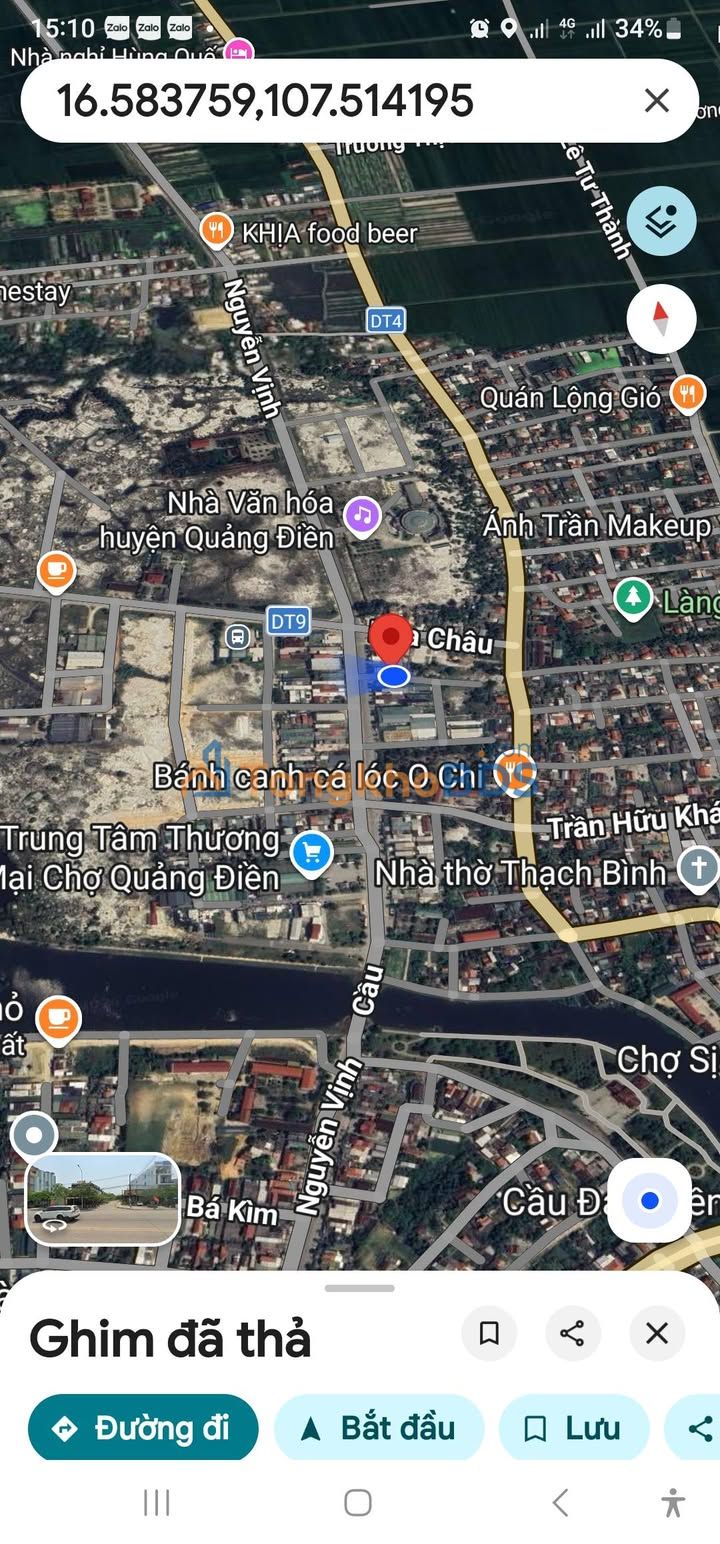The height and width of the screenshot is (1544, 720).
Task: Select Quán Lộng Gió restaurant pin
Action: (686, 394)
